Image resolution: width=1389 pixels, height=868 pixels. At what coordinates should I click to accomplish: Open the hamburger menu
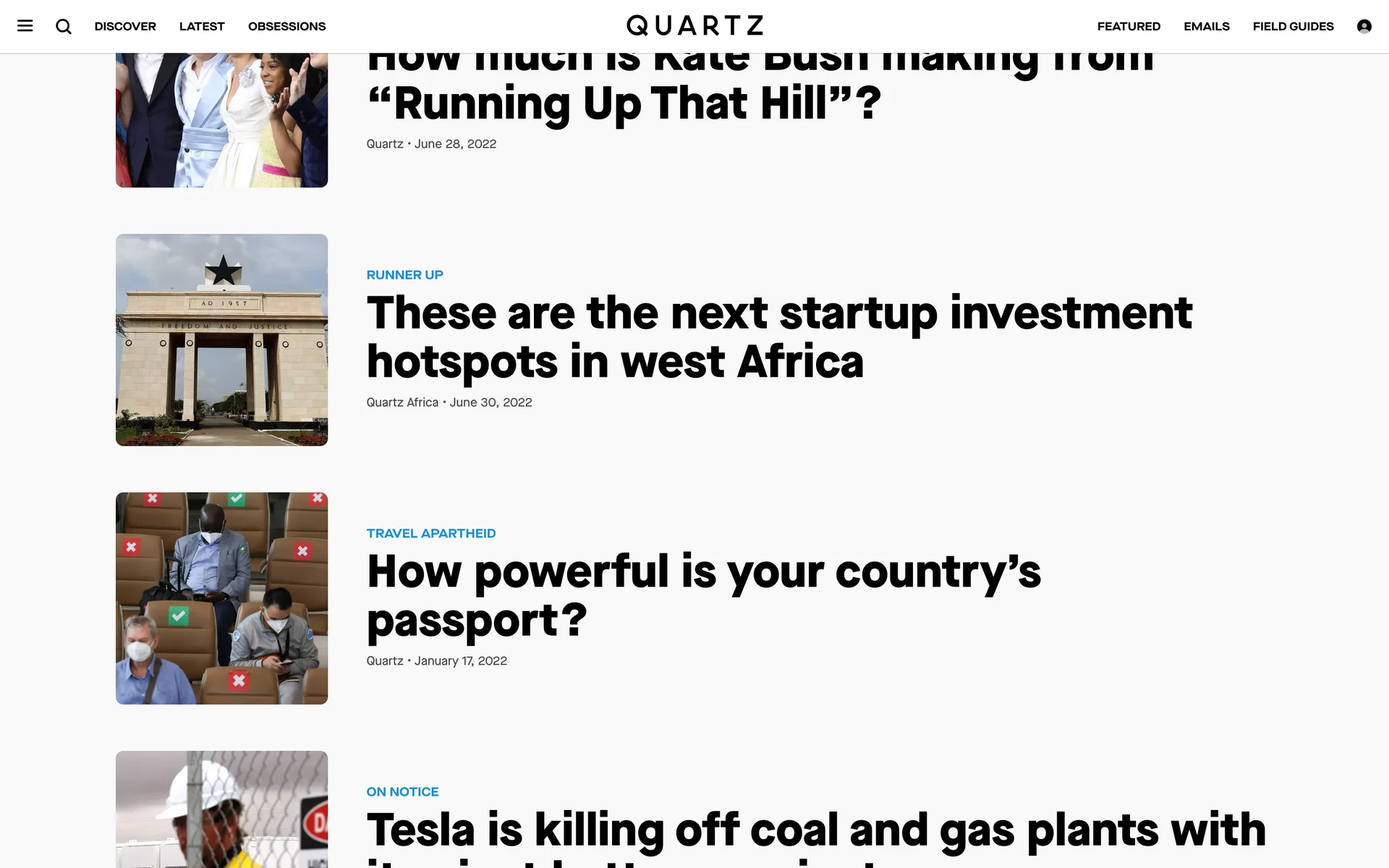pos(25,26)
